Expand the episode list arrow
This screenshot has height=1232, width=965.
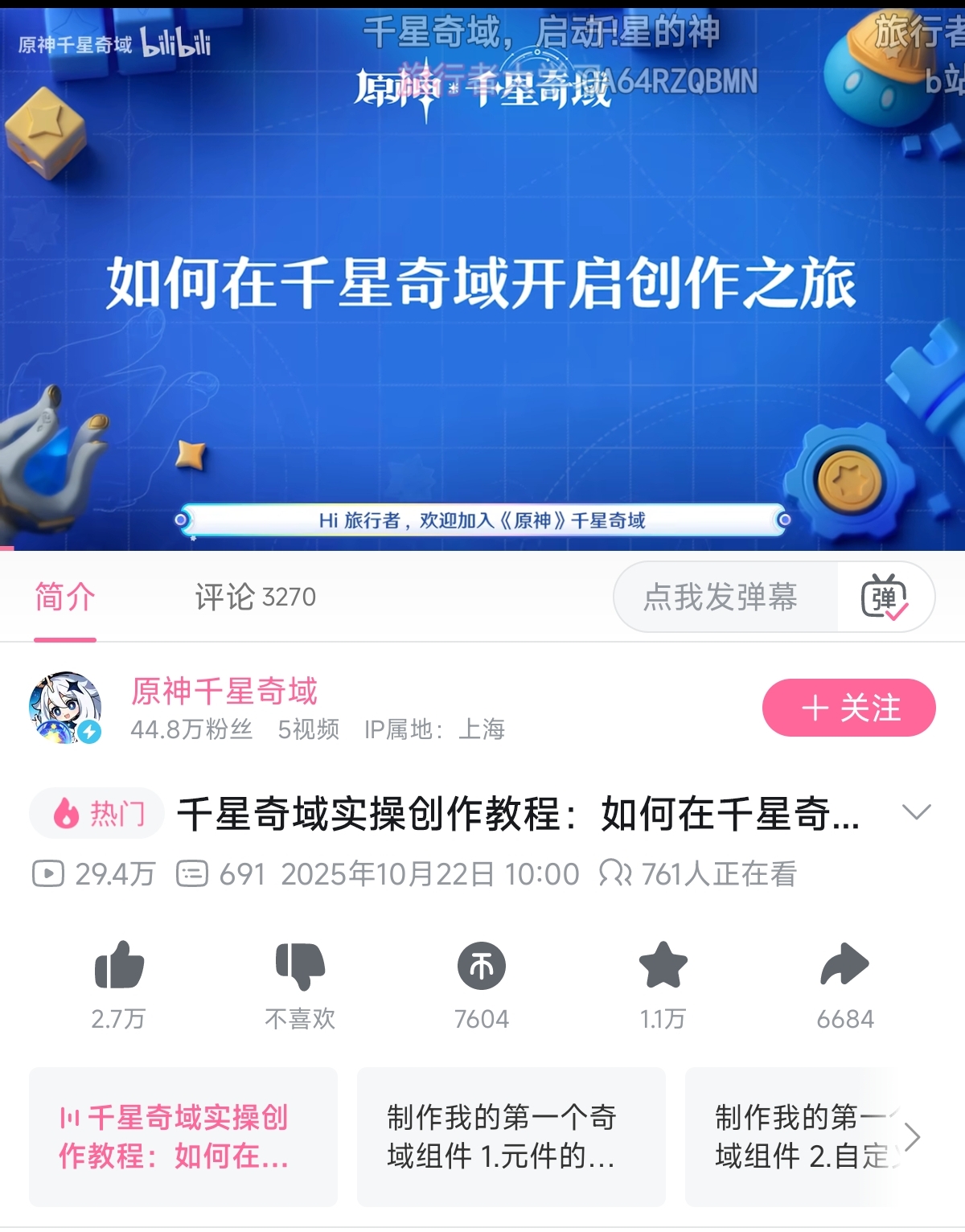(x=913, y=1136)
